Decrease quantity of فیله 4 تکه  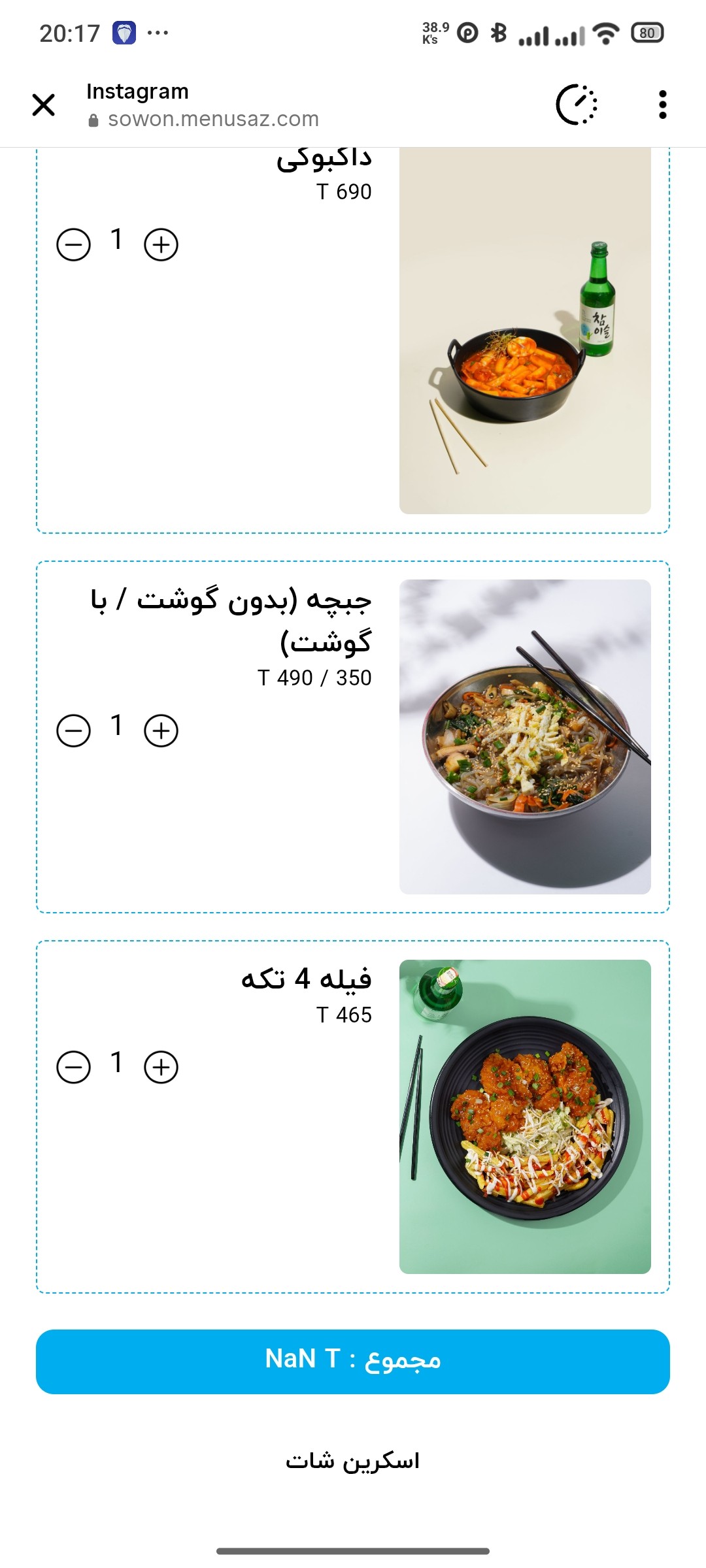[x=74, y=1068]
